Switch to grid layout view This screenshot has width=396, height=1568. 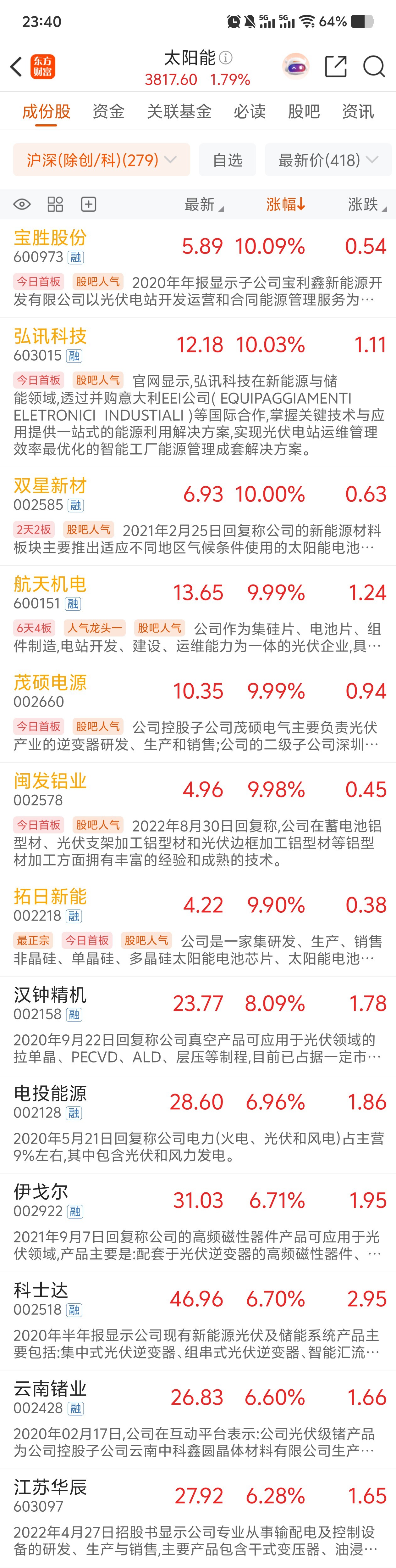55,204
